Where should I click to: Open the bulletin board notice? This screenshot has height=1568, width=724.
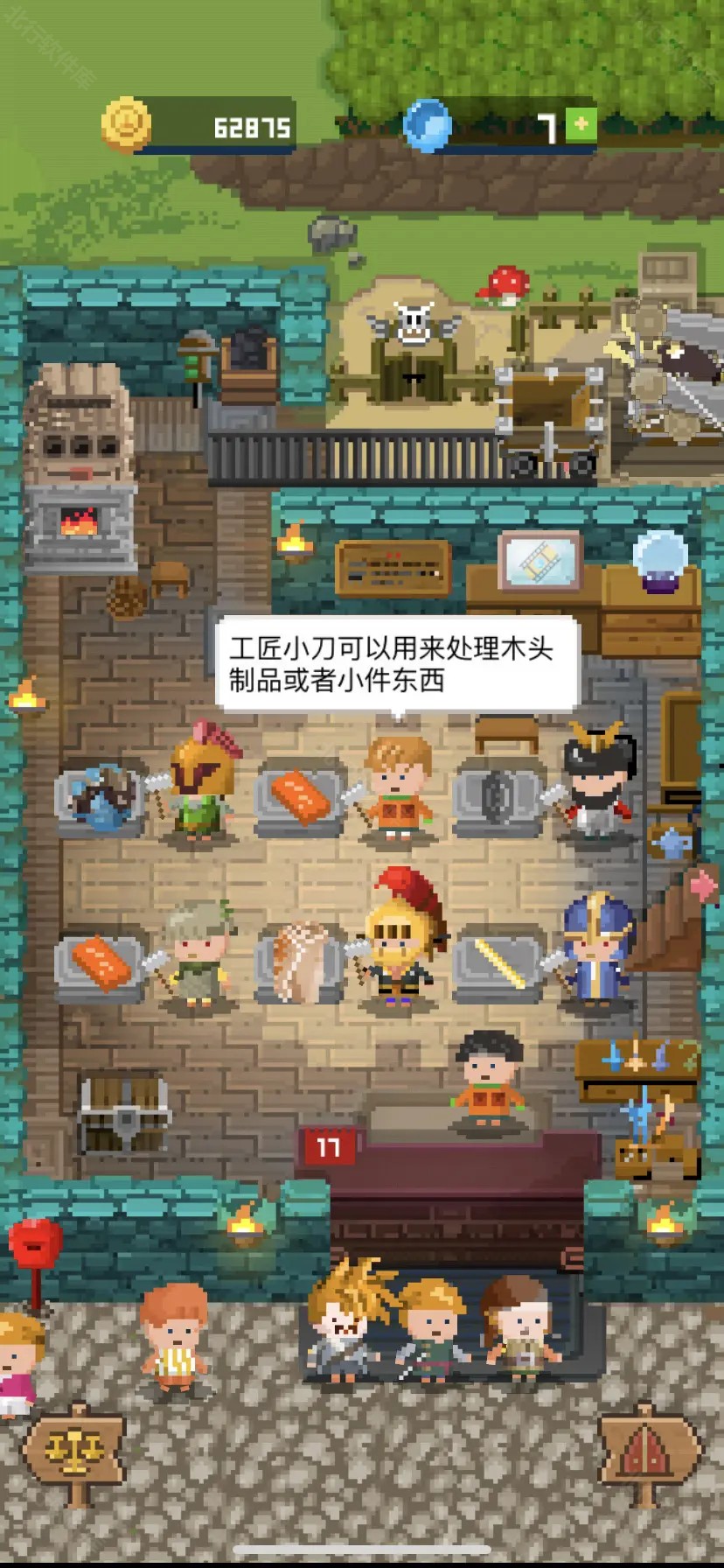click(x=391, y=567)
